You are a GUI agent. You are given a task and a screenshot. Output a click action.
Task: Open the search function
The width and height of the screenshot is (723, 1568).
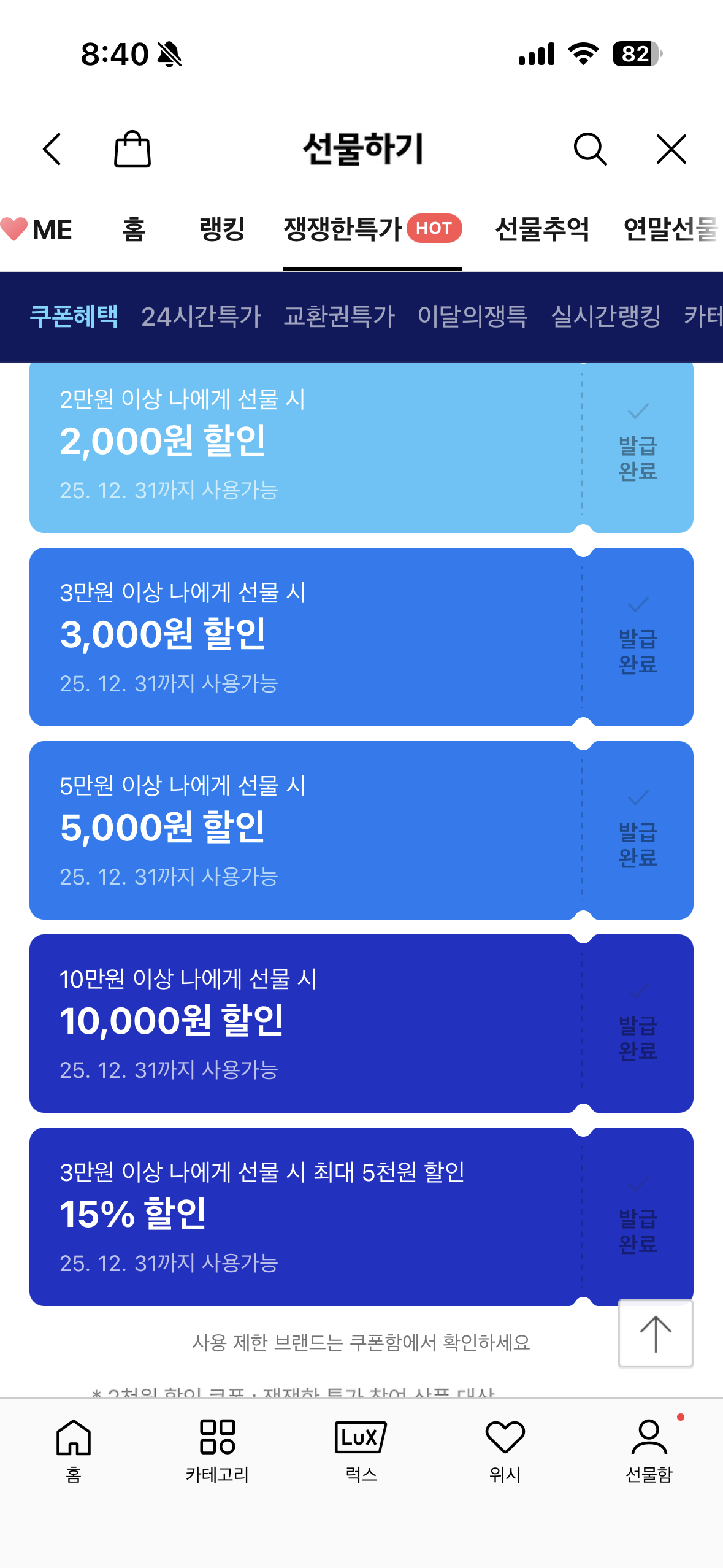point(590,148)
